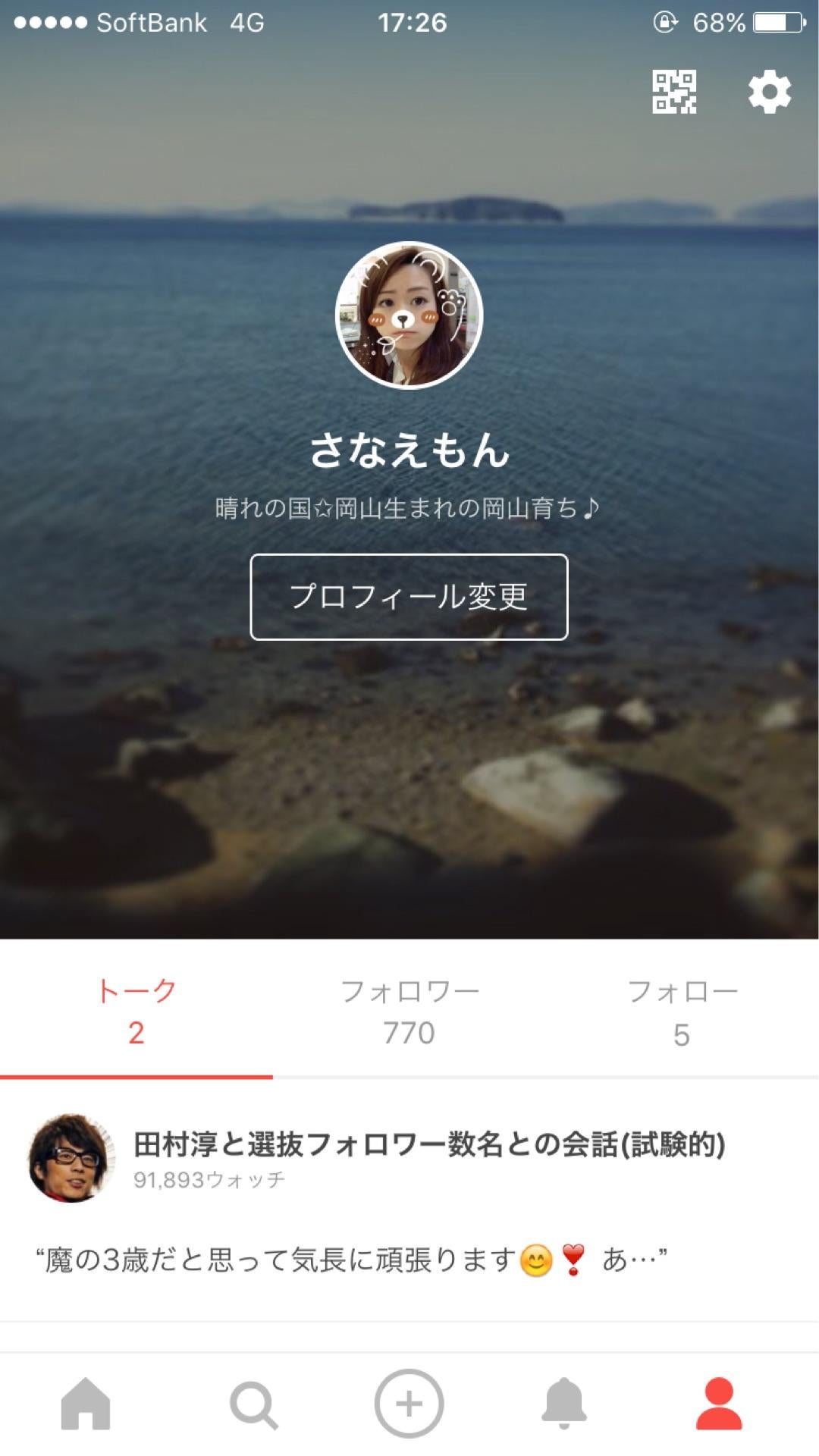Open the settings gear
This screenshot has width=819, height=1456.
coord(770,92)
